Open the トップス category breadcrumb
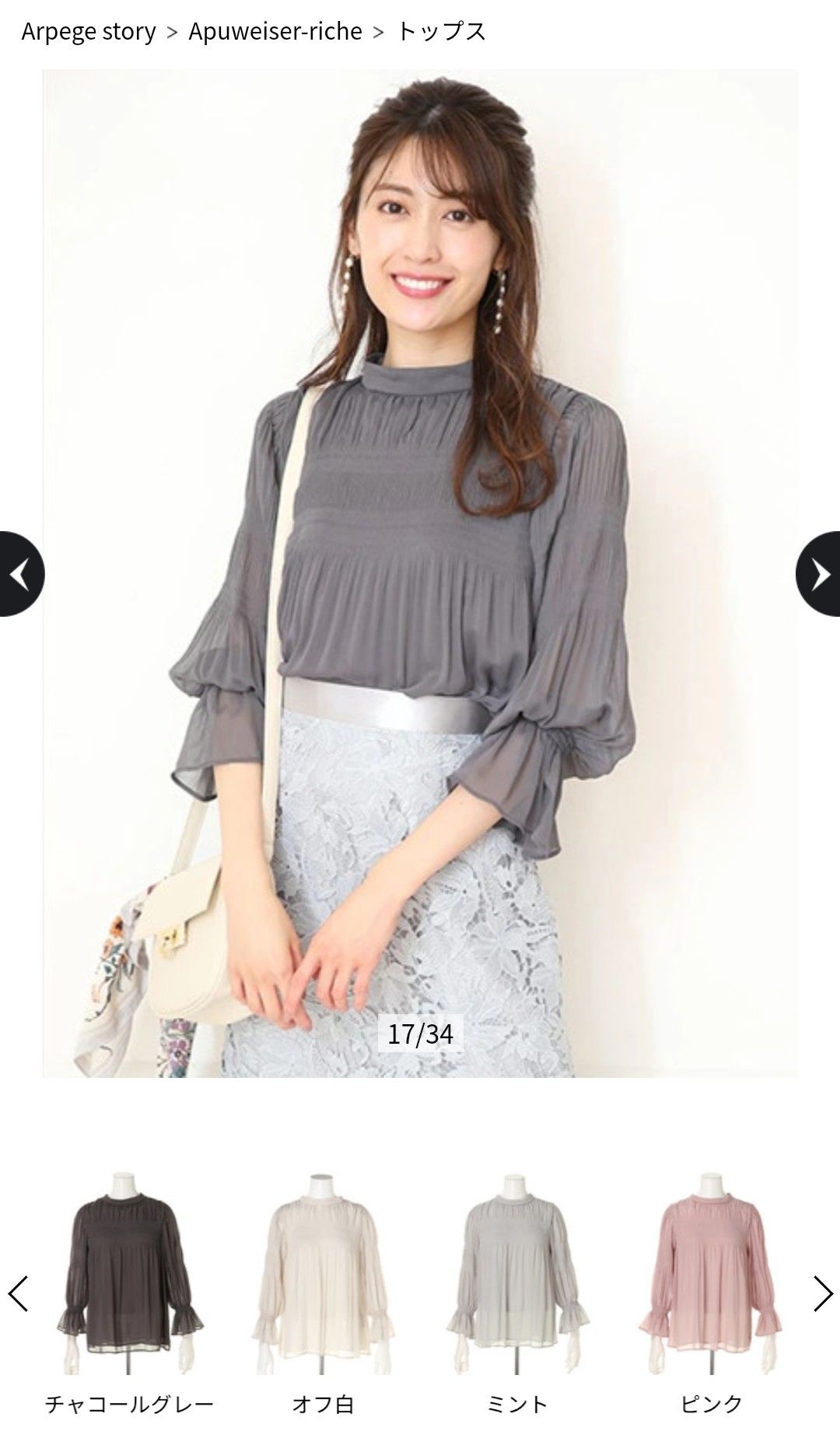Image resolution: width=840 pixels, height=1445 pixels. tap(441, 32)
